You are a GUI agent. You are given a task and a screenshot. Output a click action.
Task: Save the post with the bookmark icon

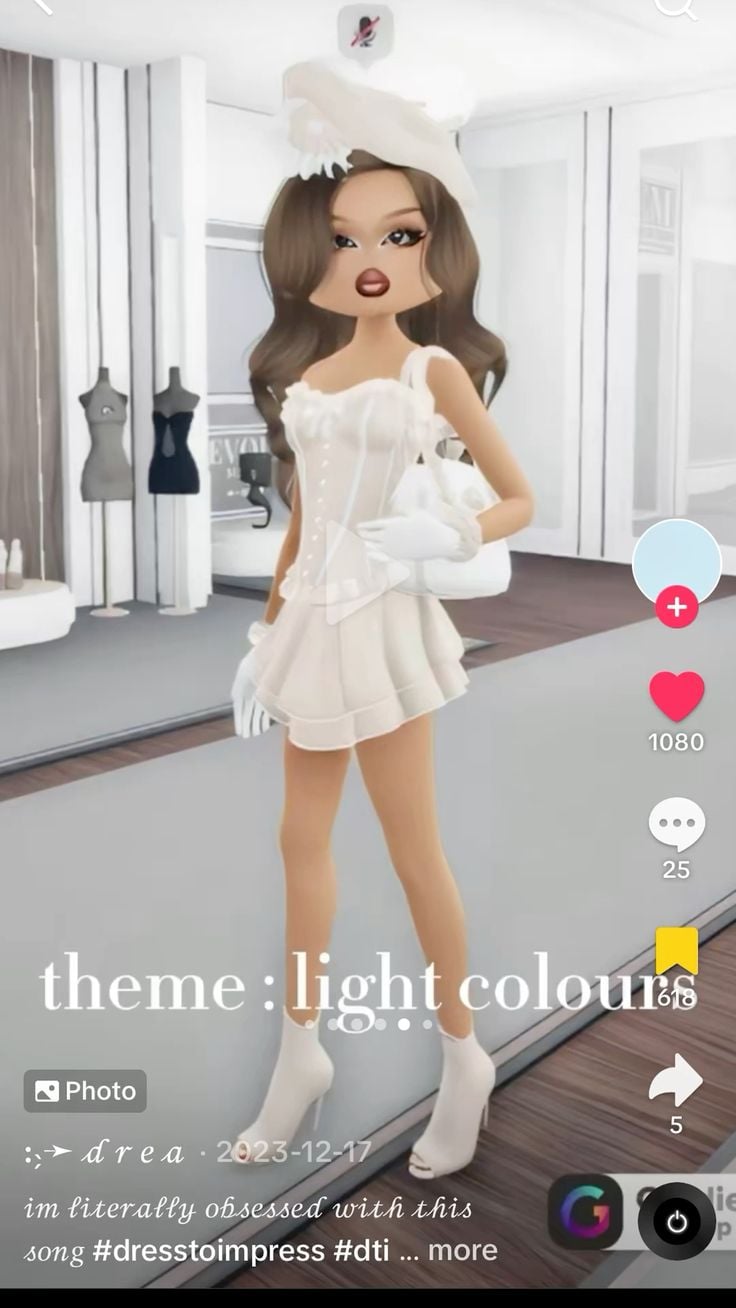tap(677, 951)
